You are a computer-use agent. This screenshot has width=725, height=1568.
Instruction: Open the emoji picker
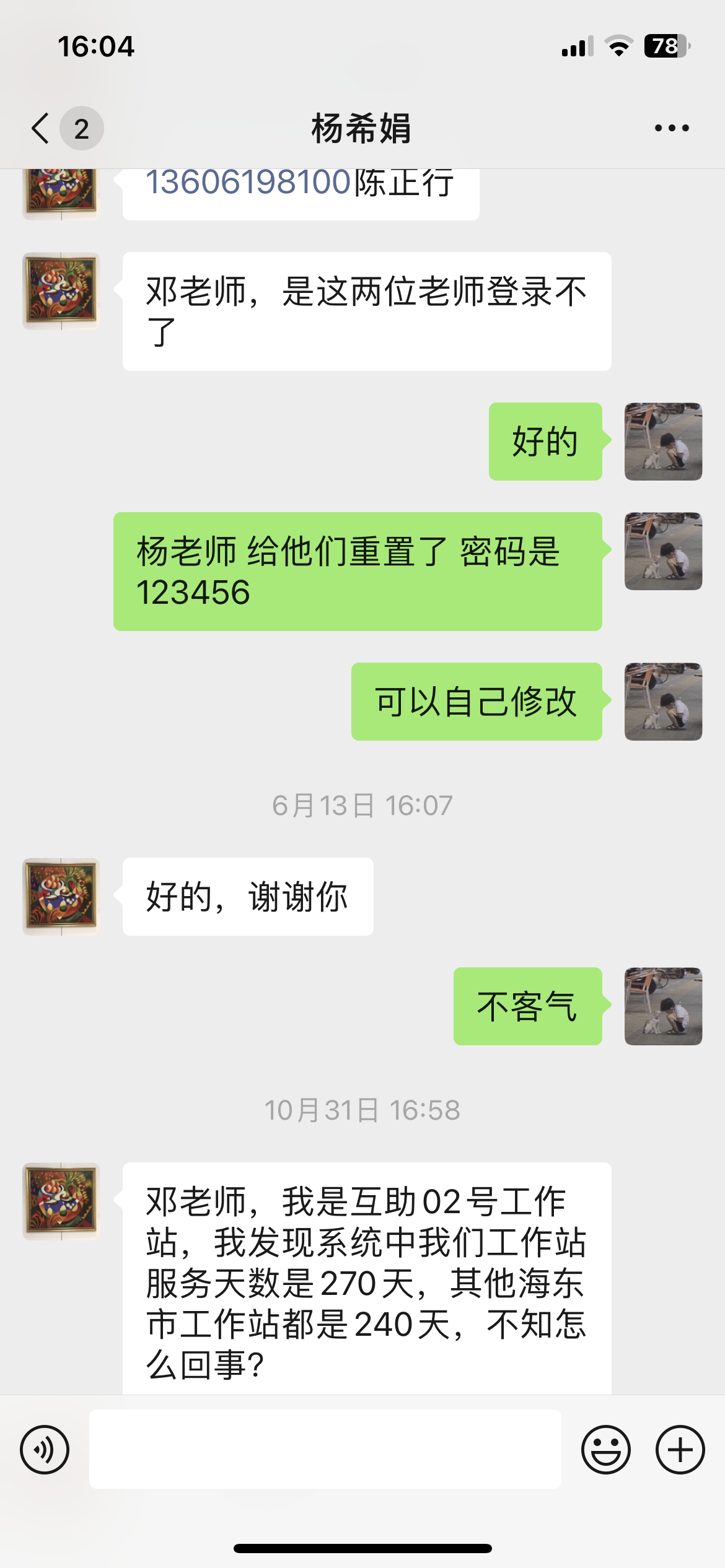[605, 1450]
